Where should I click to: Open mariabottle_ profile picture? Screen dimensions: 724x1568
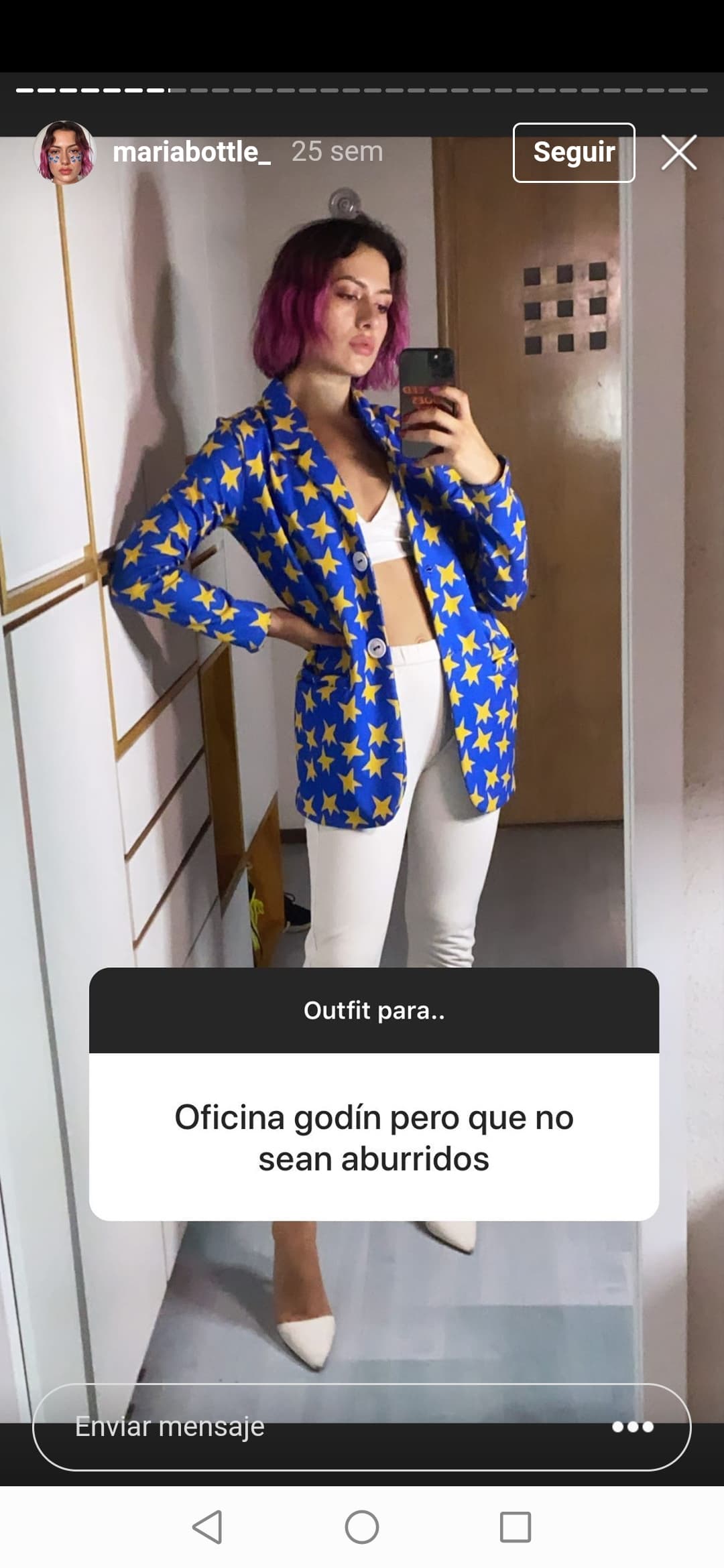[64, 152]
